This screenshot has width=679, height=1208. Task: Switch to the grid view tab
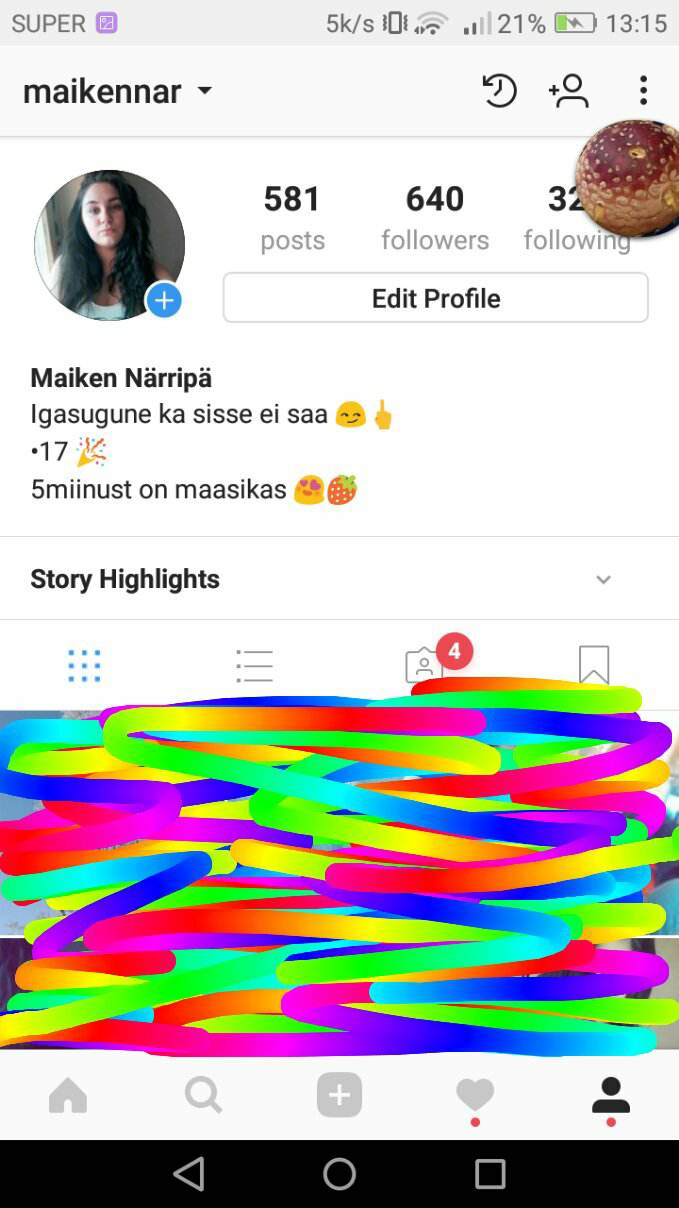(x=84, y=666)
